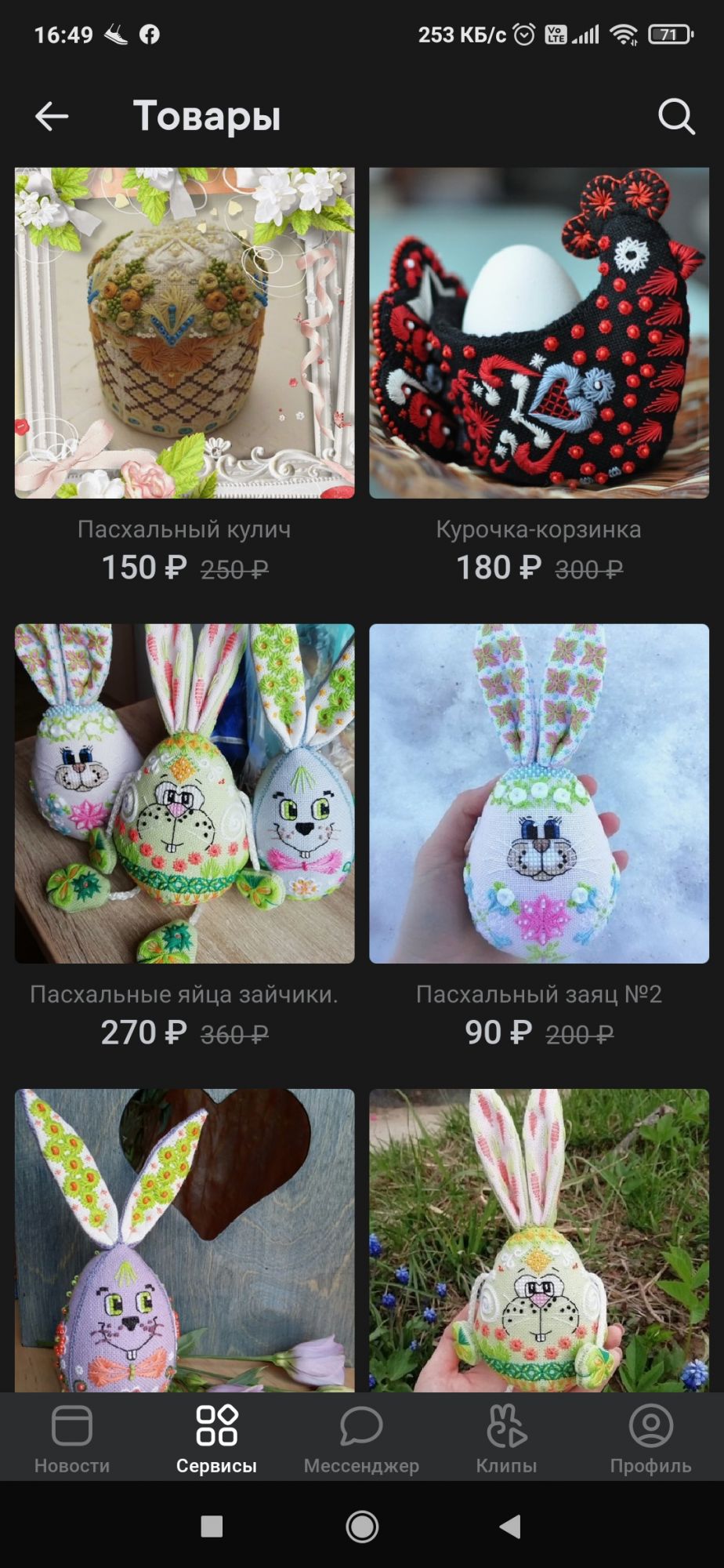Switch to the Новости tab

point(72,1438)
